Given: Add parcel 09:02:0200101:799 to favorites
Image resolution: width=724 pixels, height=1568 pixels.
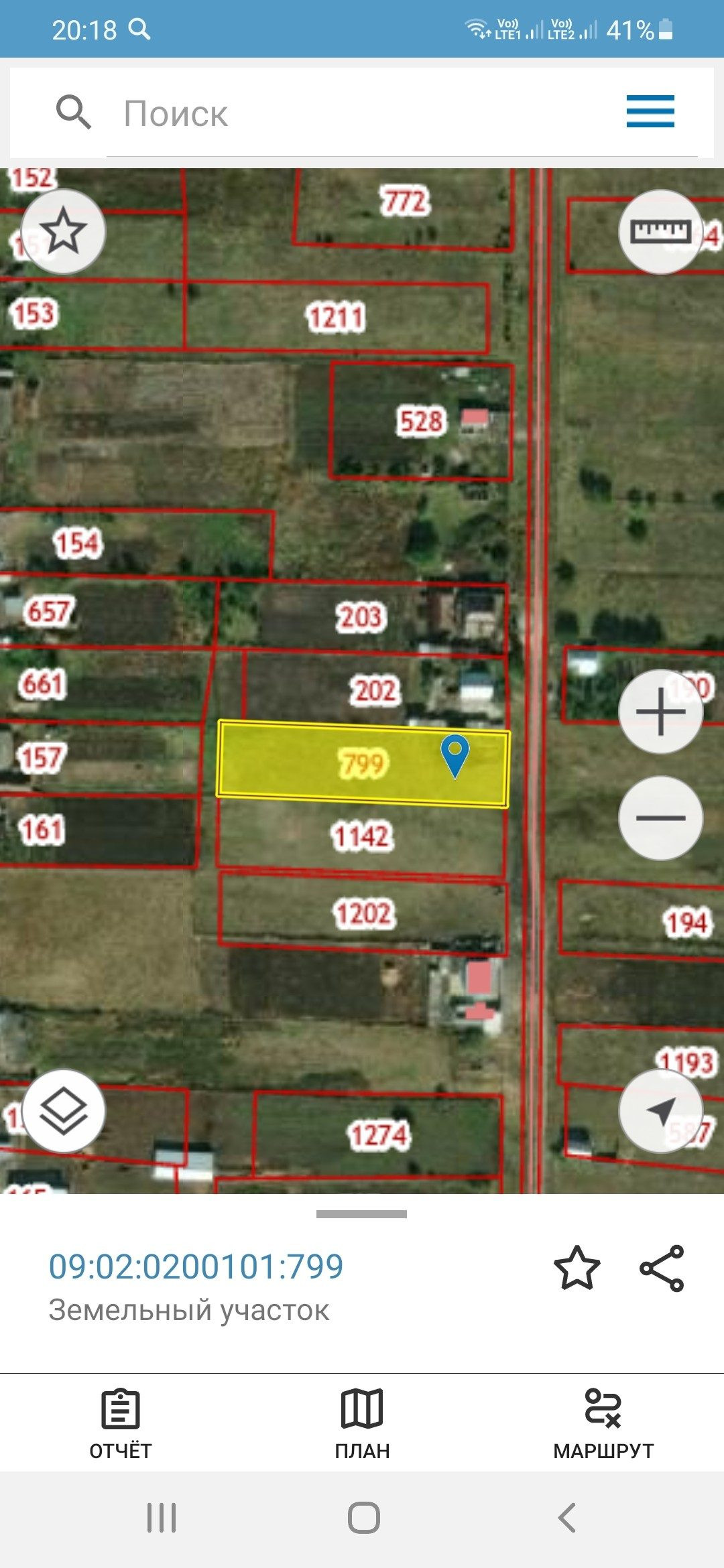Looking at the screenshot, I should click(x=577, y=1268).
